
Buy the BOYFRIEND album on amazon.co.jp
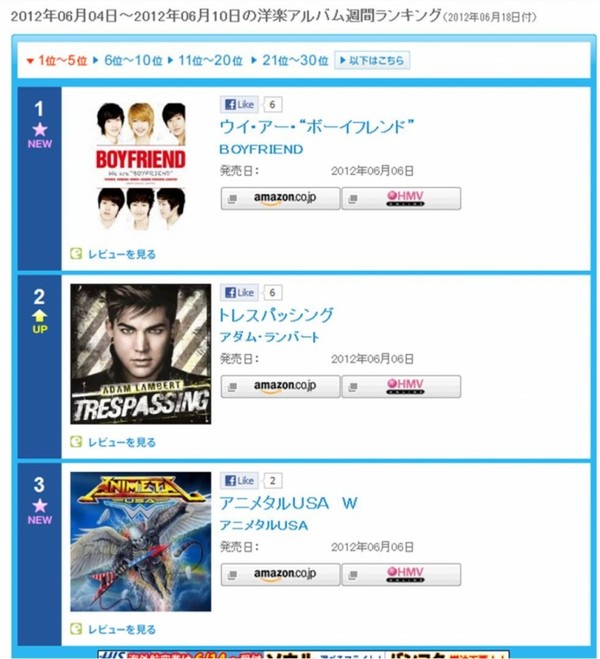(x=280, y=198)
